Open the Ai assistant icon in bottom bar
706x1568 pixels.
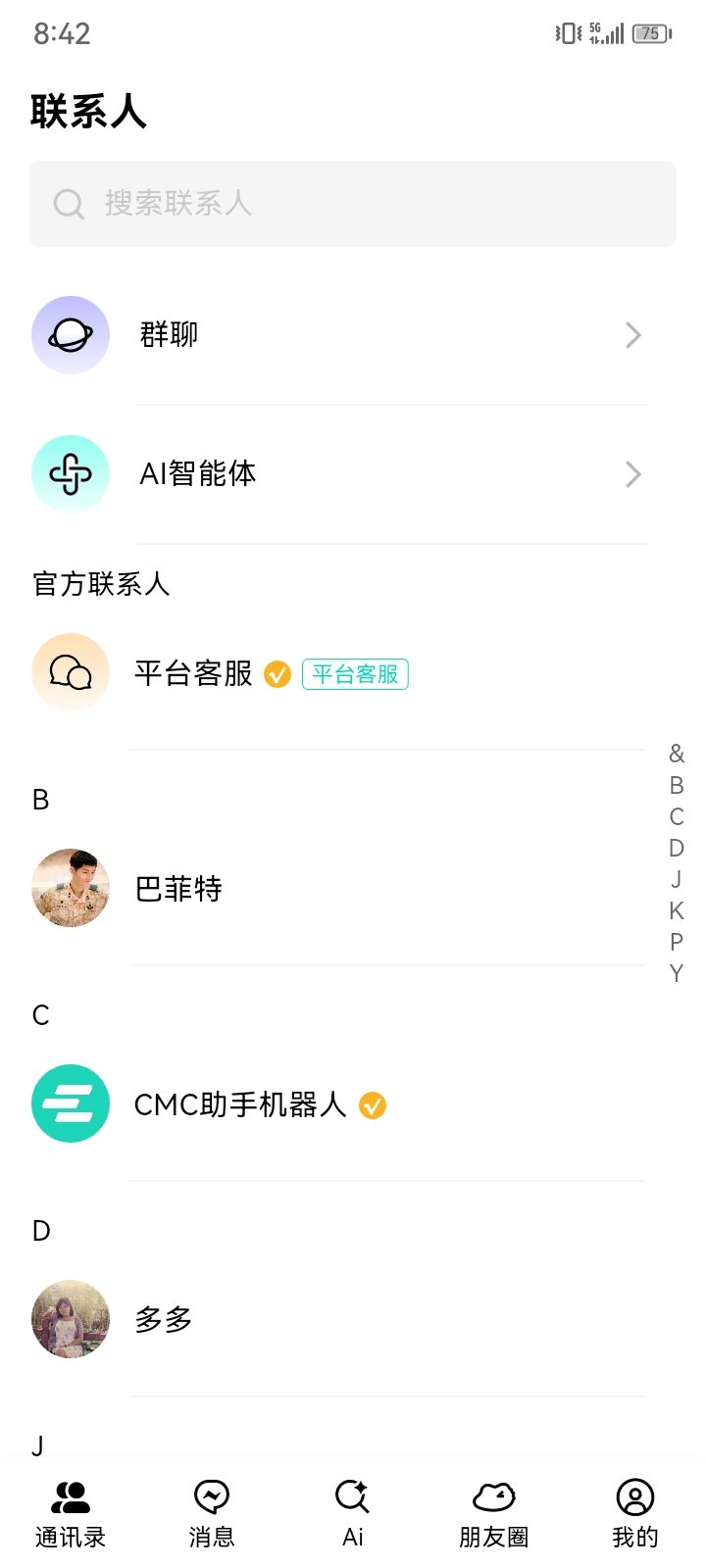(x=352, y=1496)
